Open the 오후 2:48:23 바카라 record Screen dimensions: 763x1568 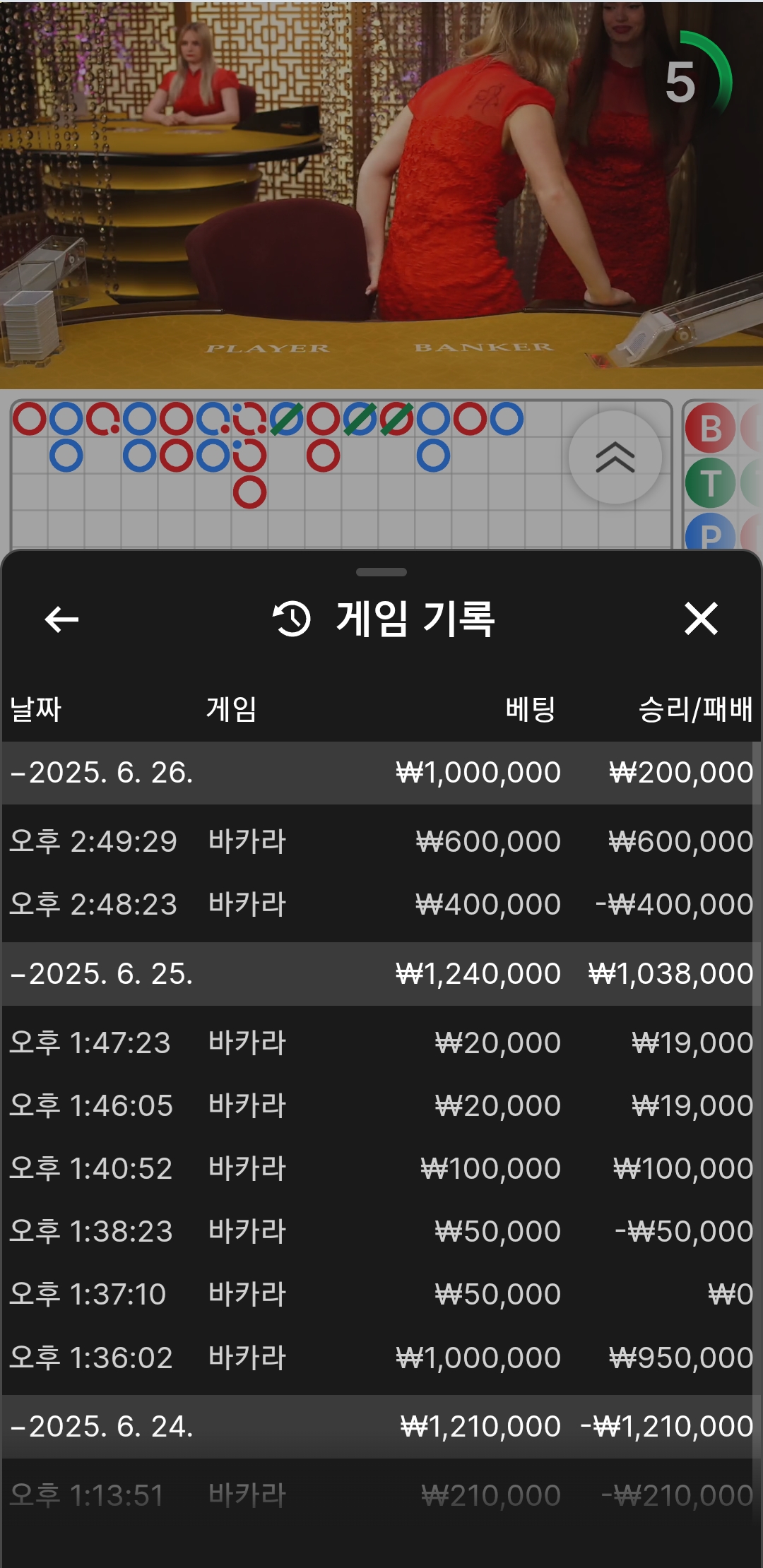381,904
